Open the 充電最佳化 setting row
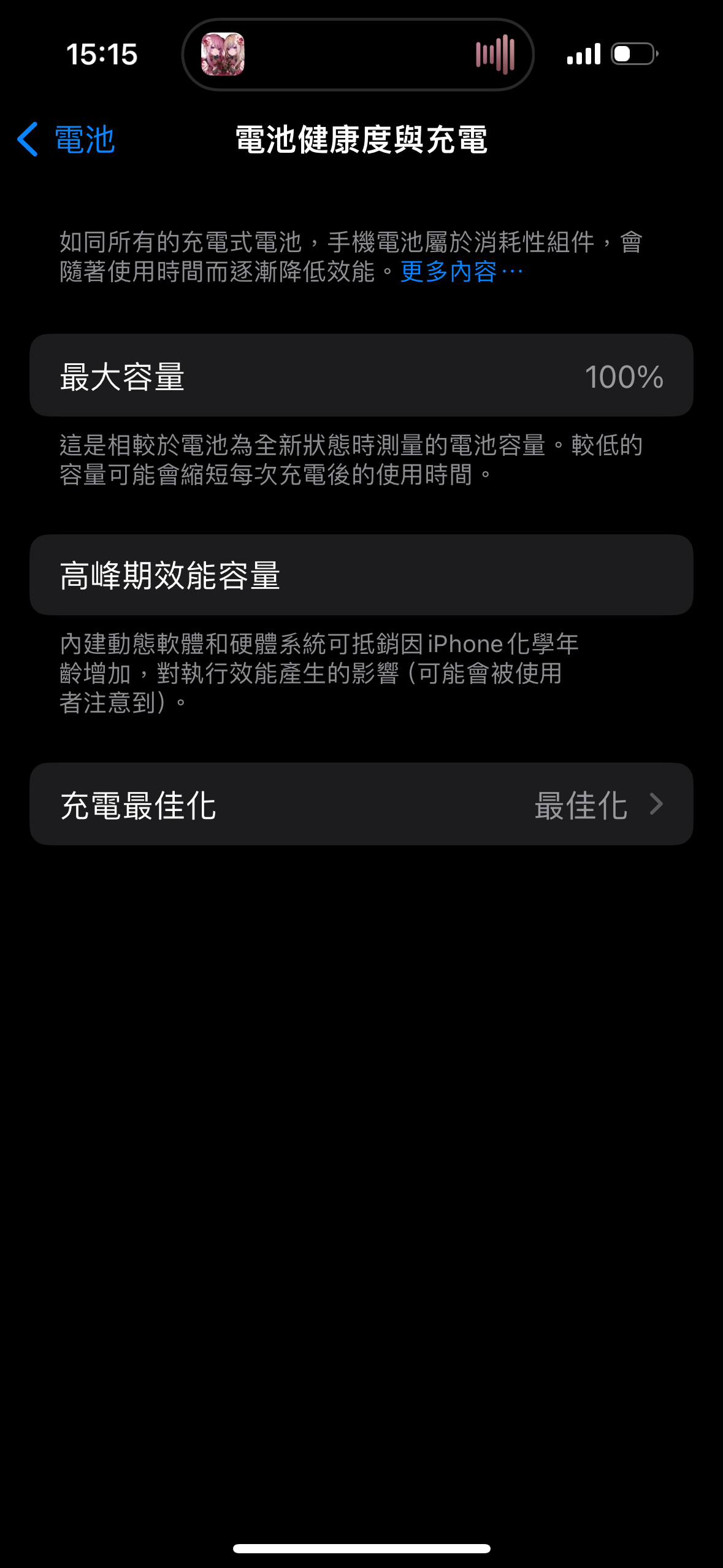 (361, 804)
